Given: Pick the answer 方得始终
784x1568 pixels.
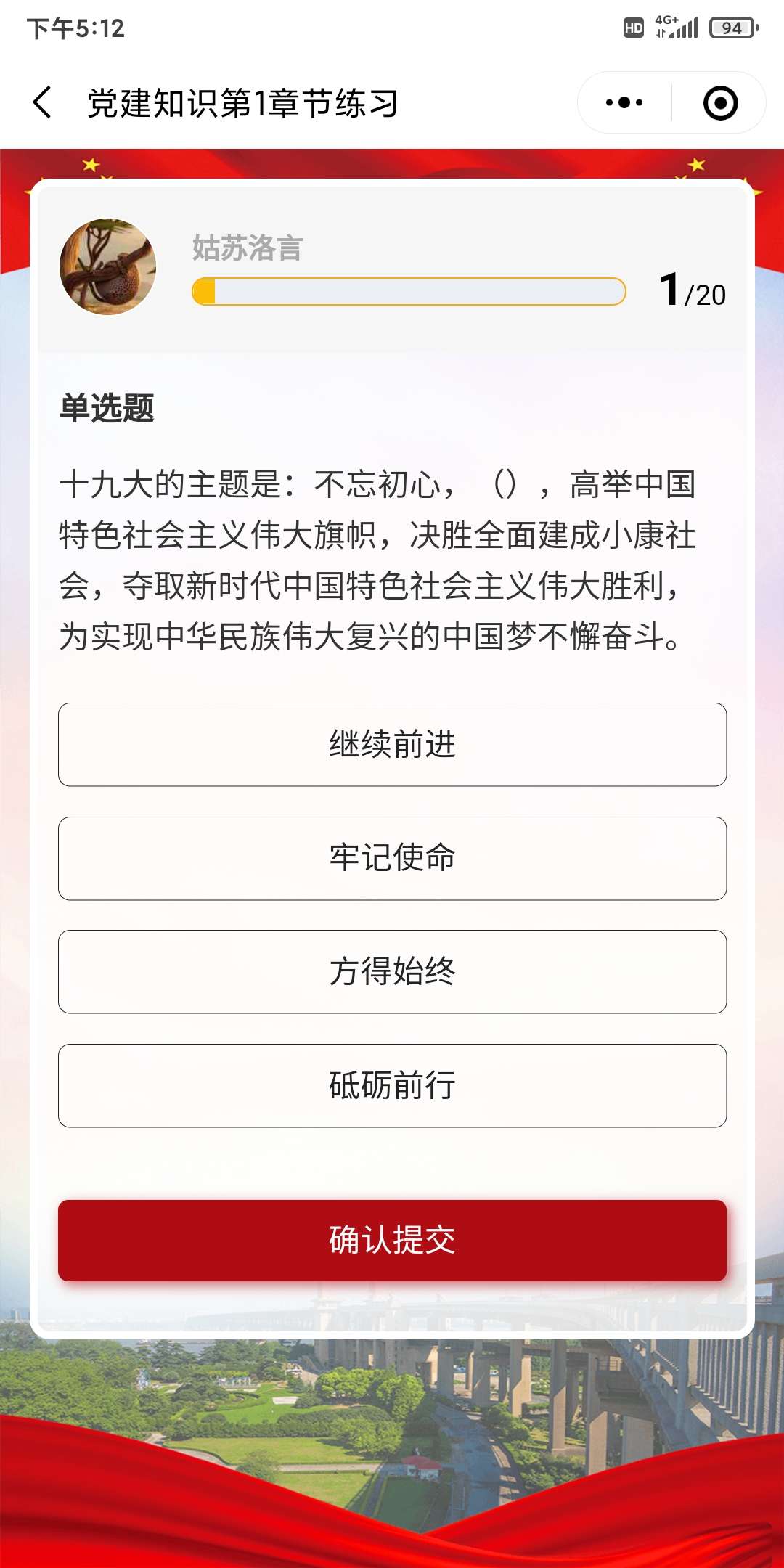Looking at the screenshot, I should pyautogui.click(x=392, y=971).
